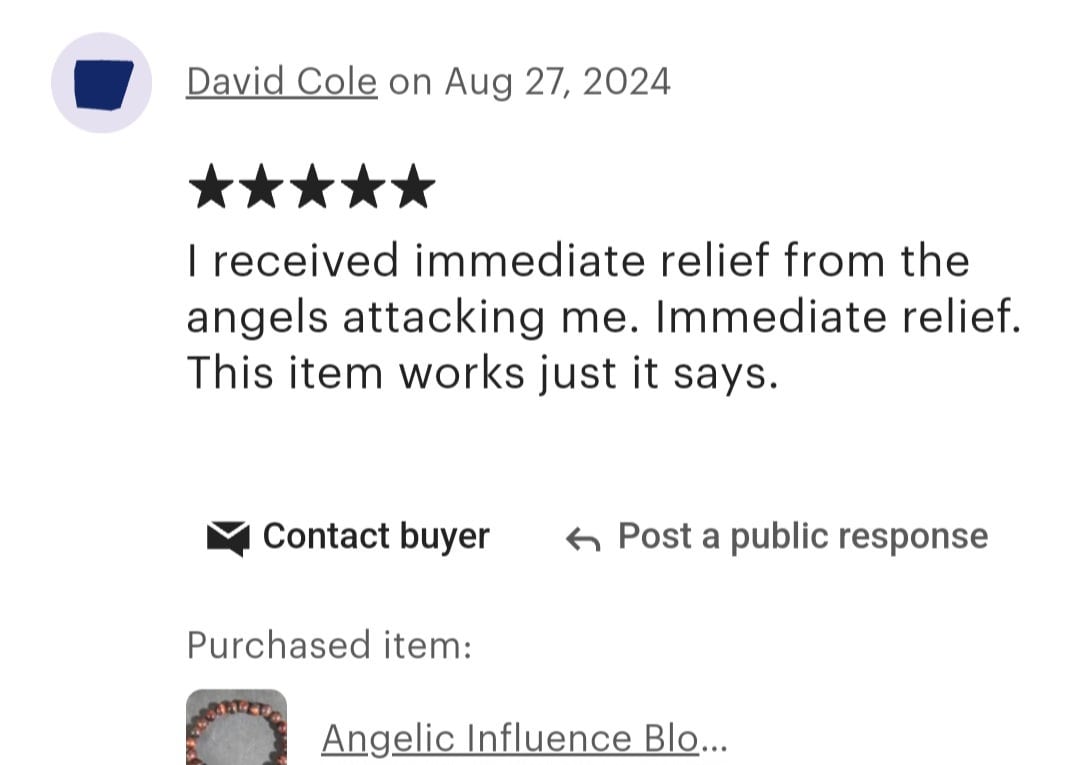The height and width of the screenshot is (765, 1080).
Task: Open David Cole's profile link
Action: tap(281, 82)
